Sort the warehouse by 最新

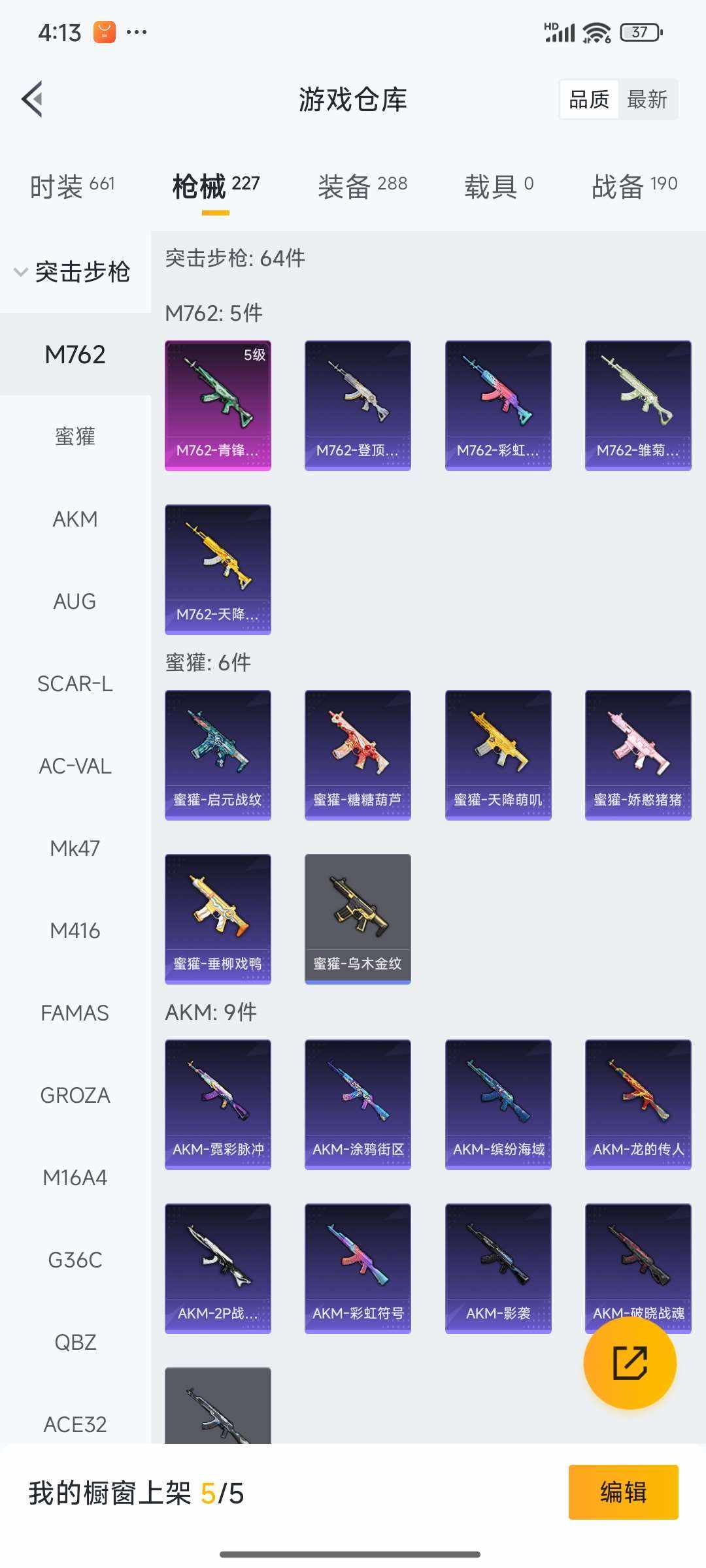pyautogui.click(x=647, y=99)
